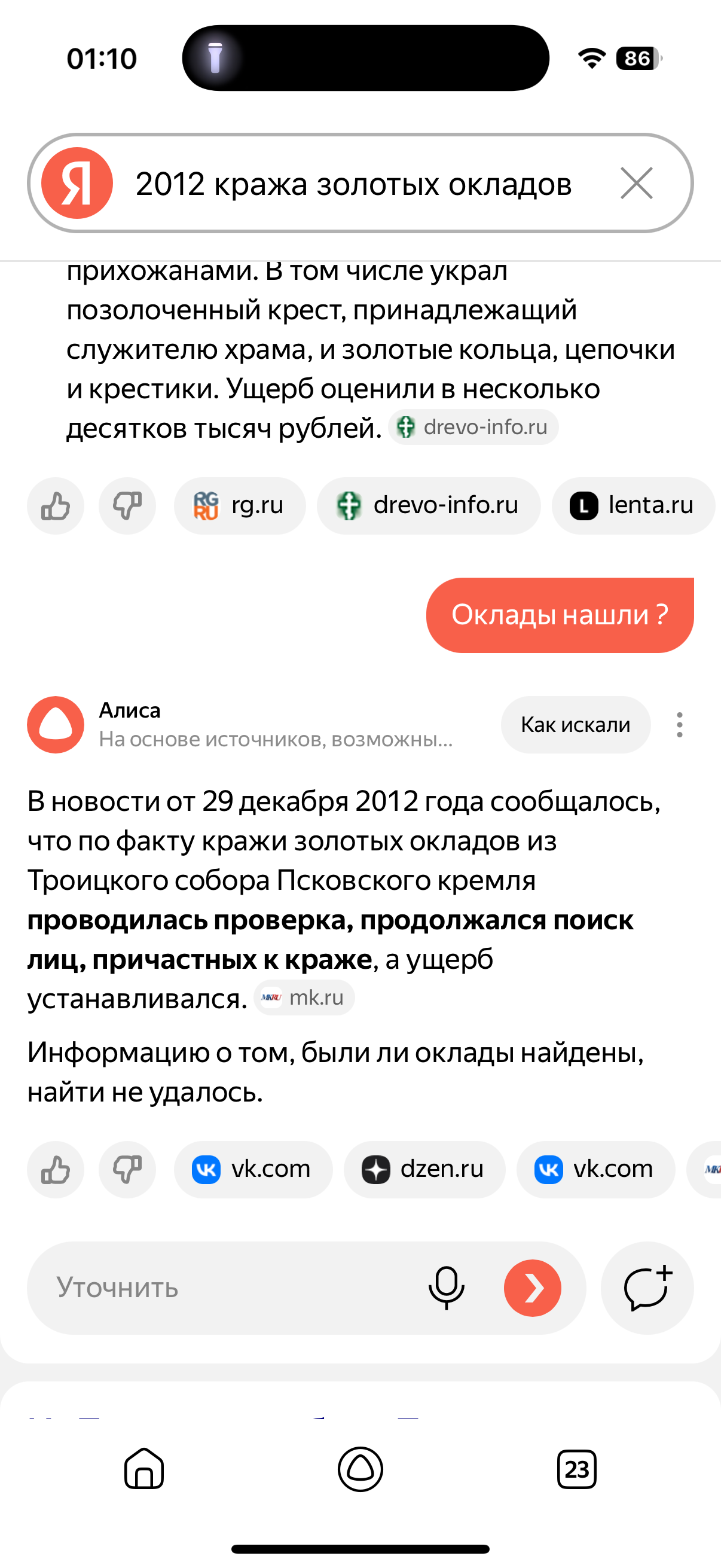Send the query with the orange arrow
721x1568 pixels.
(533, 1289)
